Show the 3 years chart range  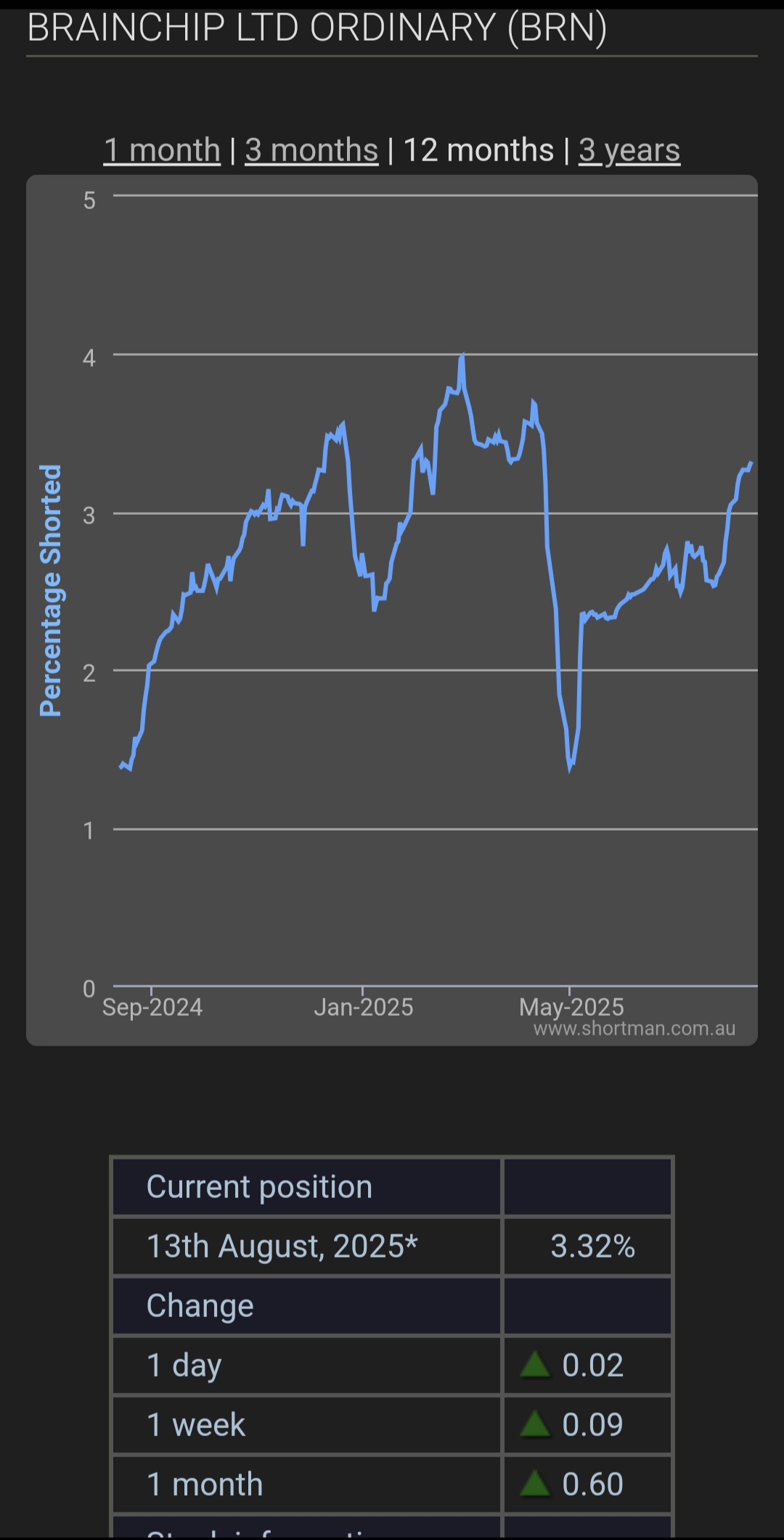point(629,150)
